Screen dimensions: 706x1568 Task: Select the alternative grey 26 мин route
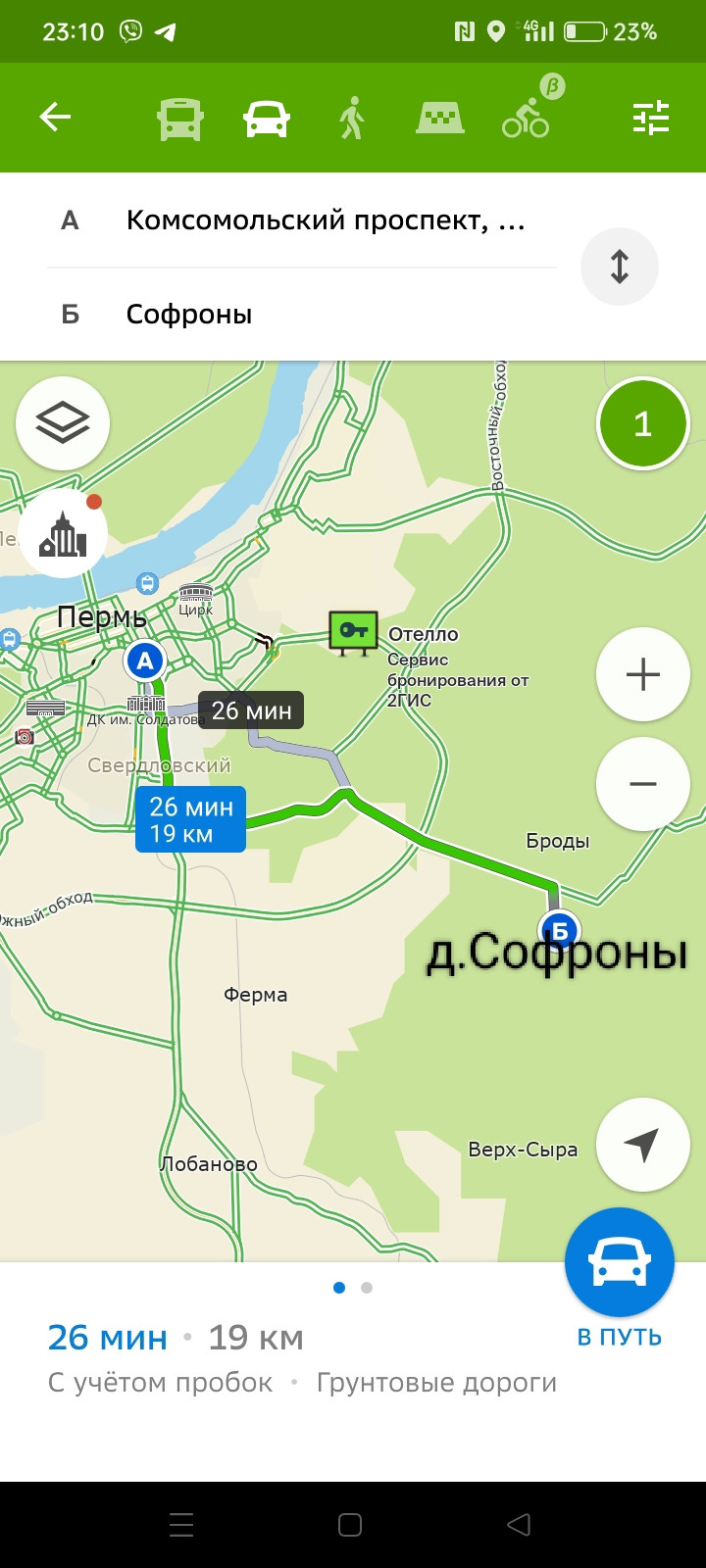[x=251, y=710]
